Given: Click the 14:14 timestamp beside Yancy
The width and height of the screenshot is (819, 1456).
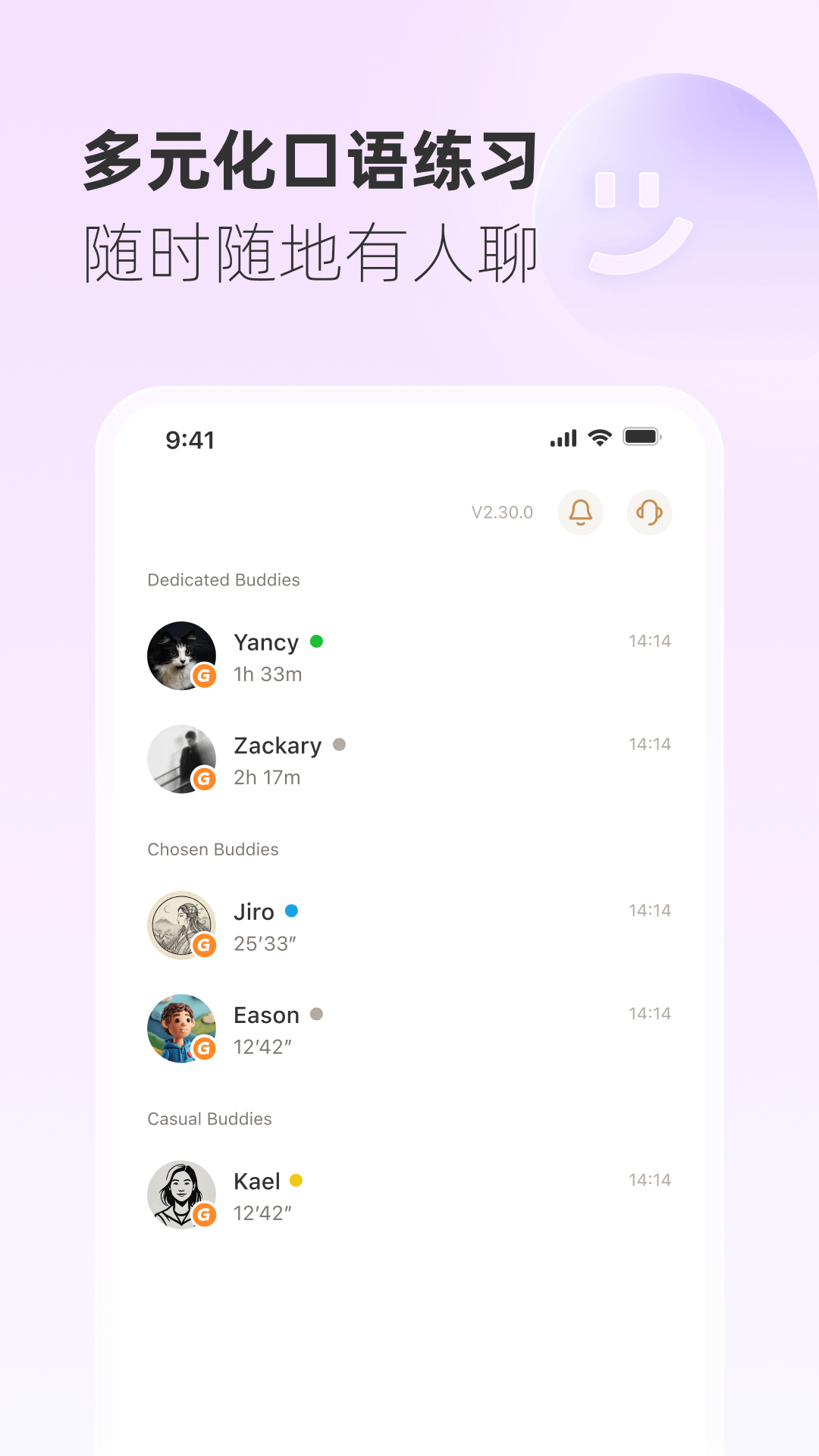Looking at the screenshot, I should (650, 641).
